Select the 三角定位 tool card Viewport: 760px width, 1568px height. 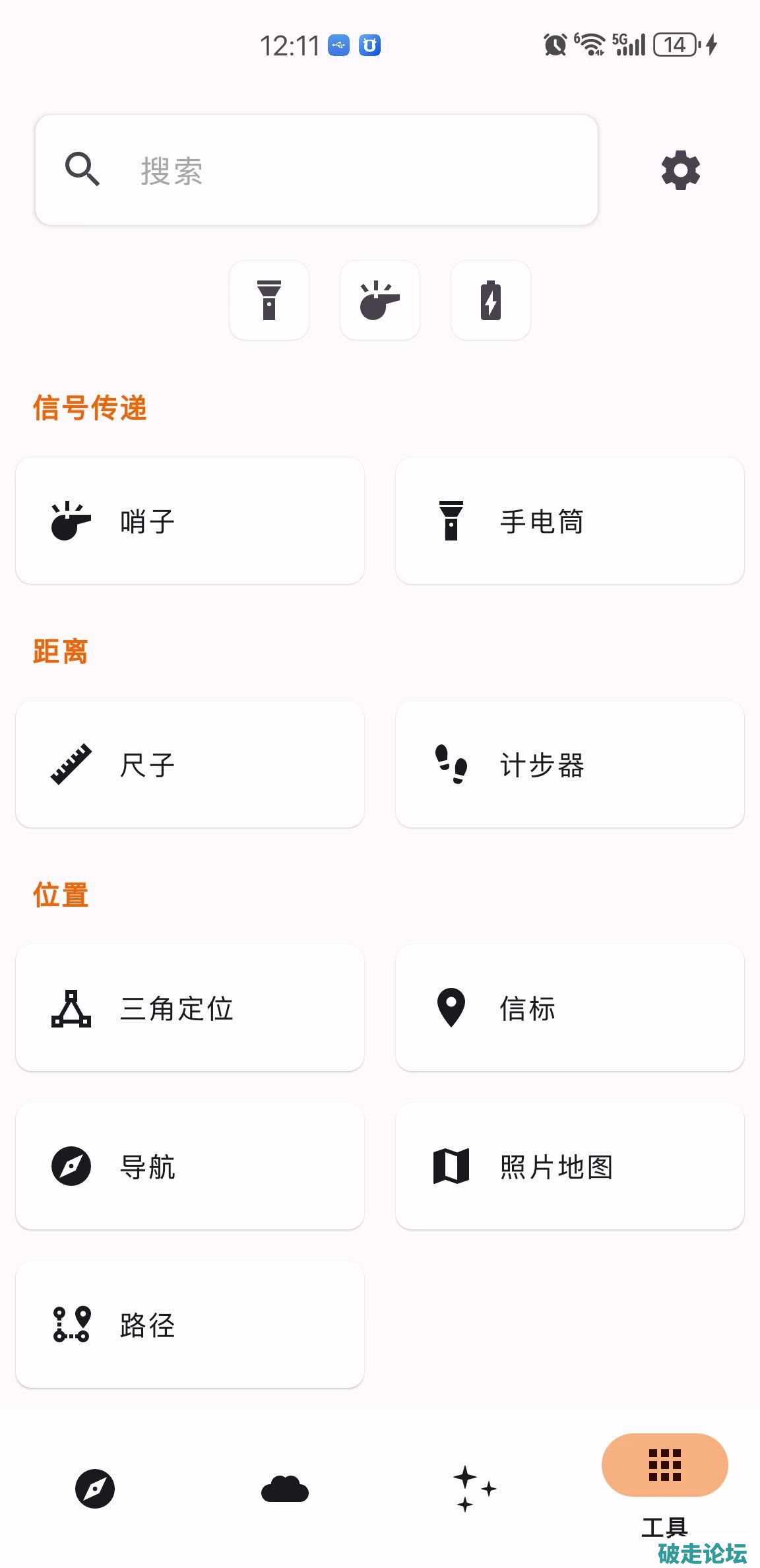coord(190,1008)
